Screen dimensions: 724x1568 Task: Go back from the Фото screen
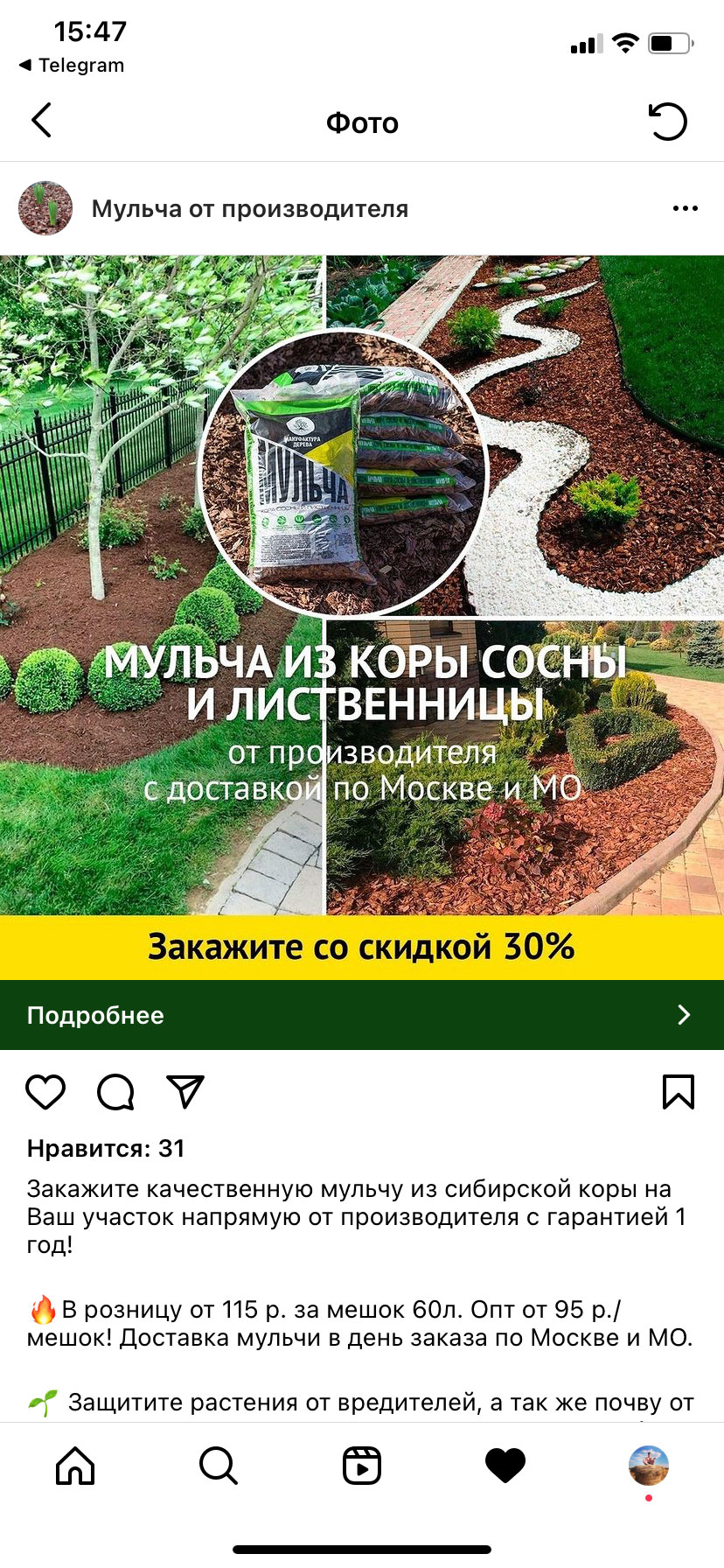[x=42, y=121]
